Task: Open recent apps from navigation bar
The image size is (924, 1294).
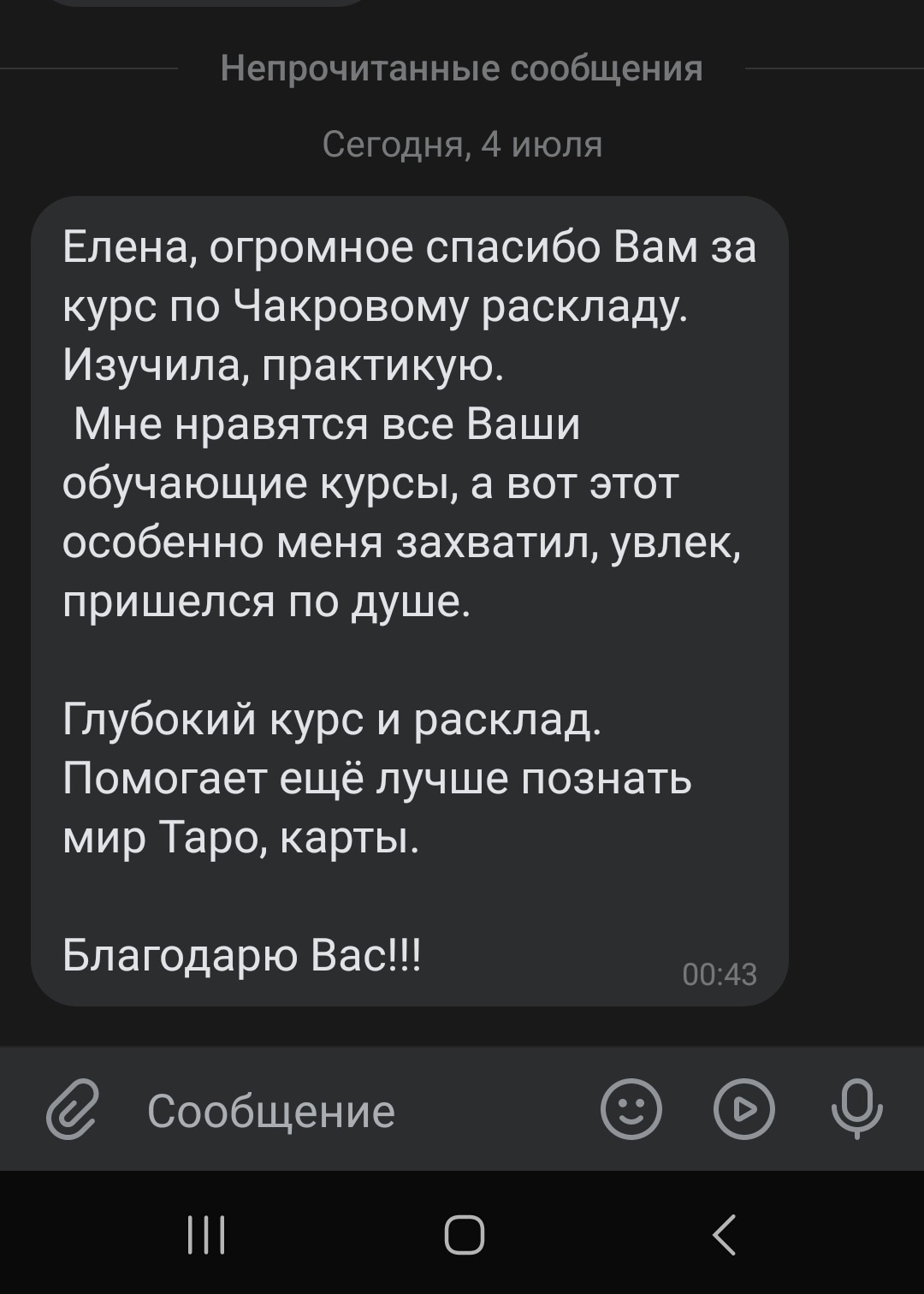Action: tap(205, 1234)
